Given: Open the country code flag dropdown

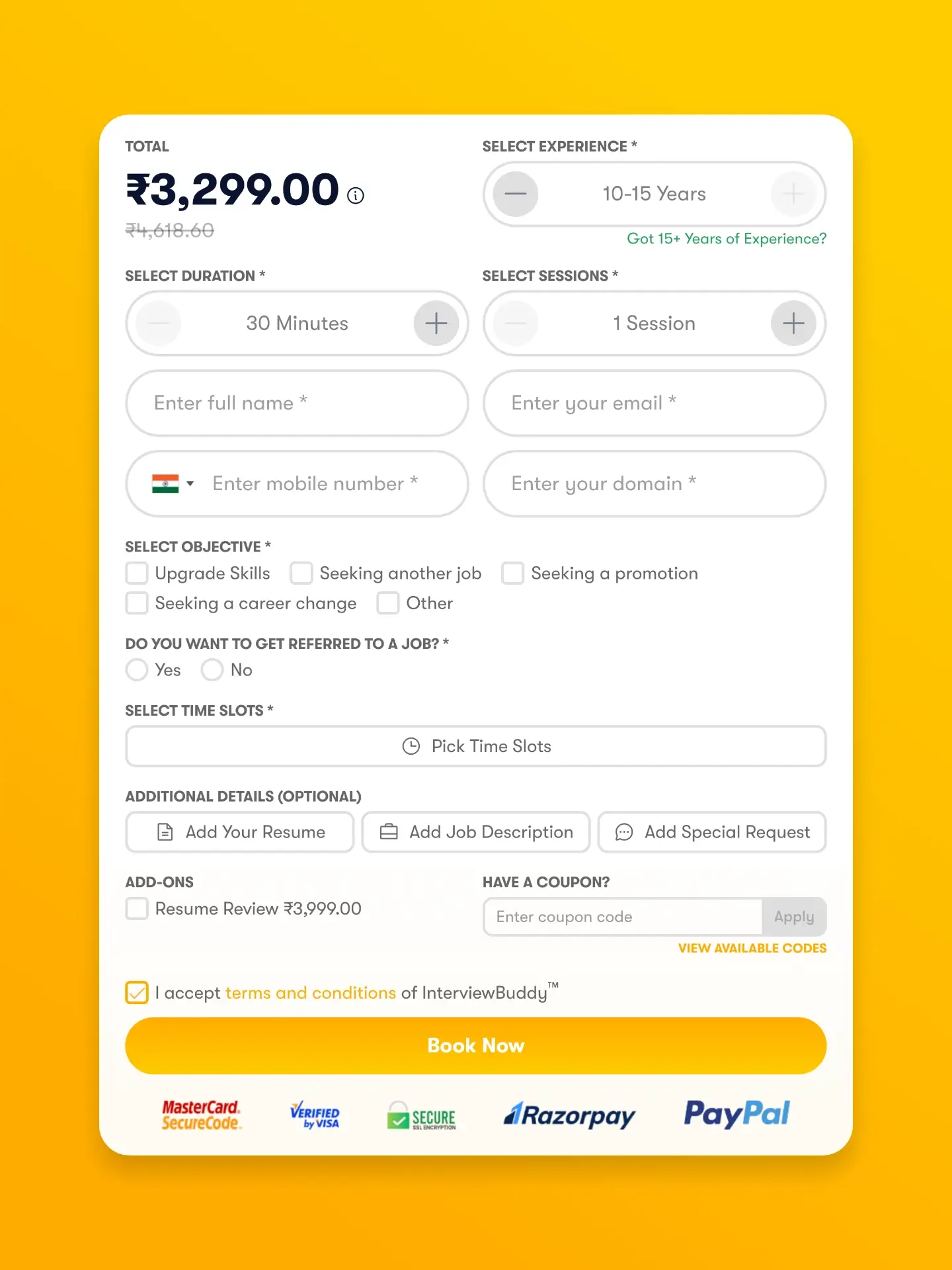Looking at the screenshot, I should 173,484.
